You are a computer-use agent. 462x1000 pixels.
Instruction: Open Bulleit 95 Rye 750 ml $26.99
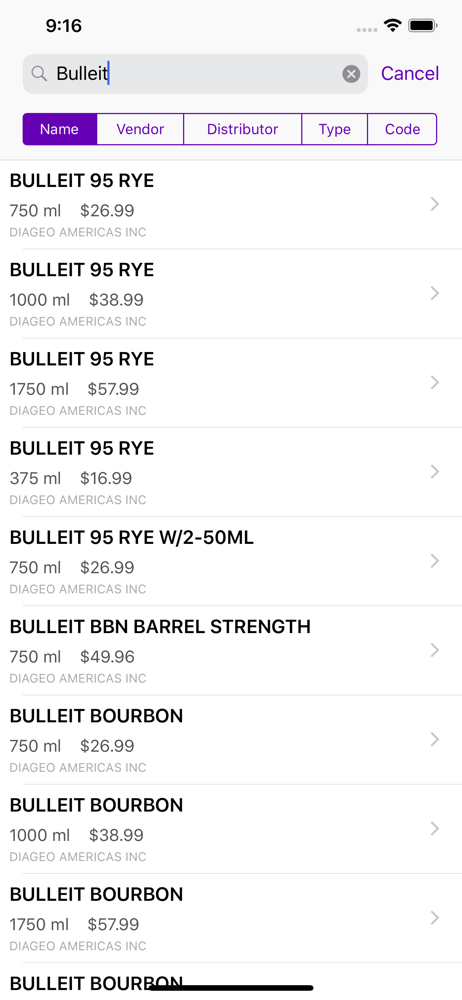(x=231, y=204)
